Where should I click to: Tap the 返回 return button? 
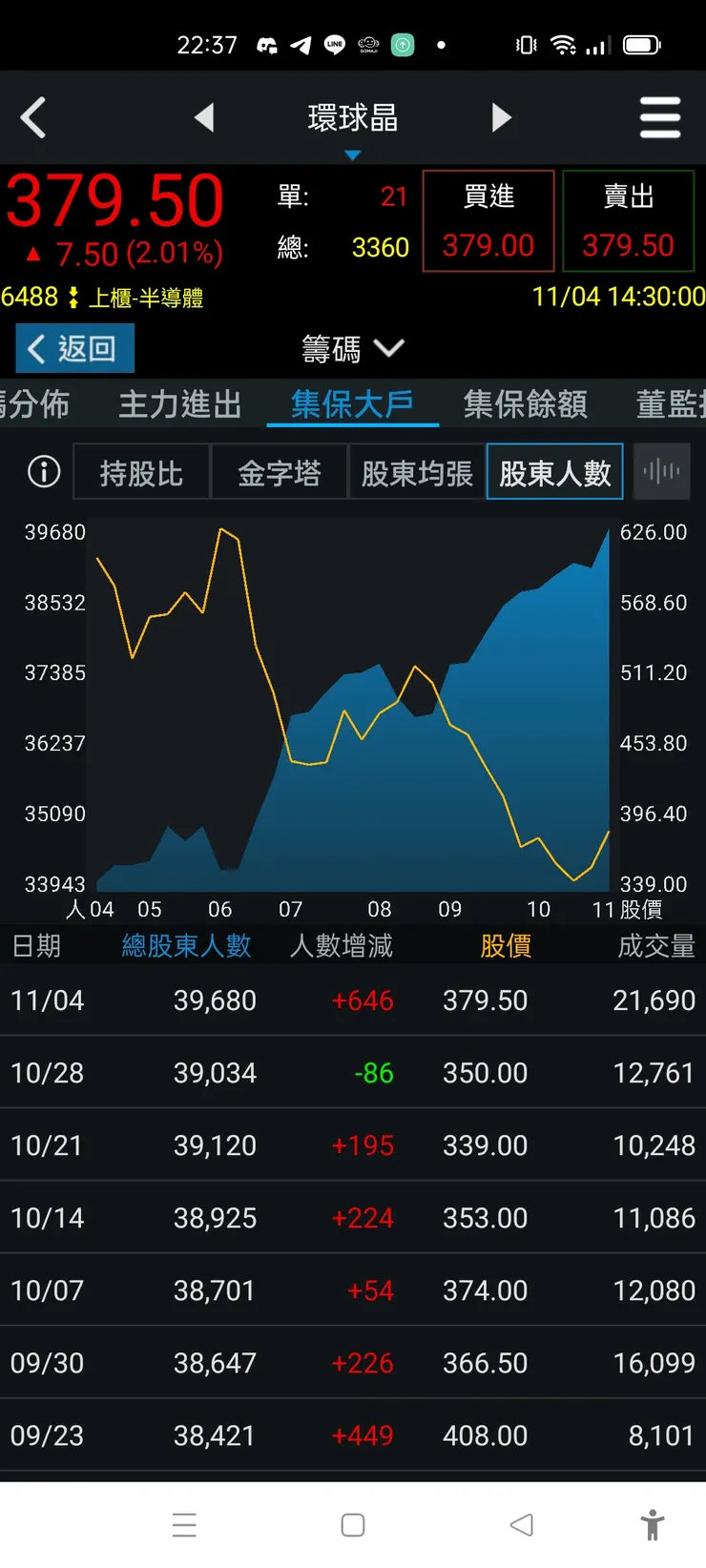point(73,347)
